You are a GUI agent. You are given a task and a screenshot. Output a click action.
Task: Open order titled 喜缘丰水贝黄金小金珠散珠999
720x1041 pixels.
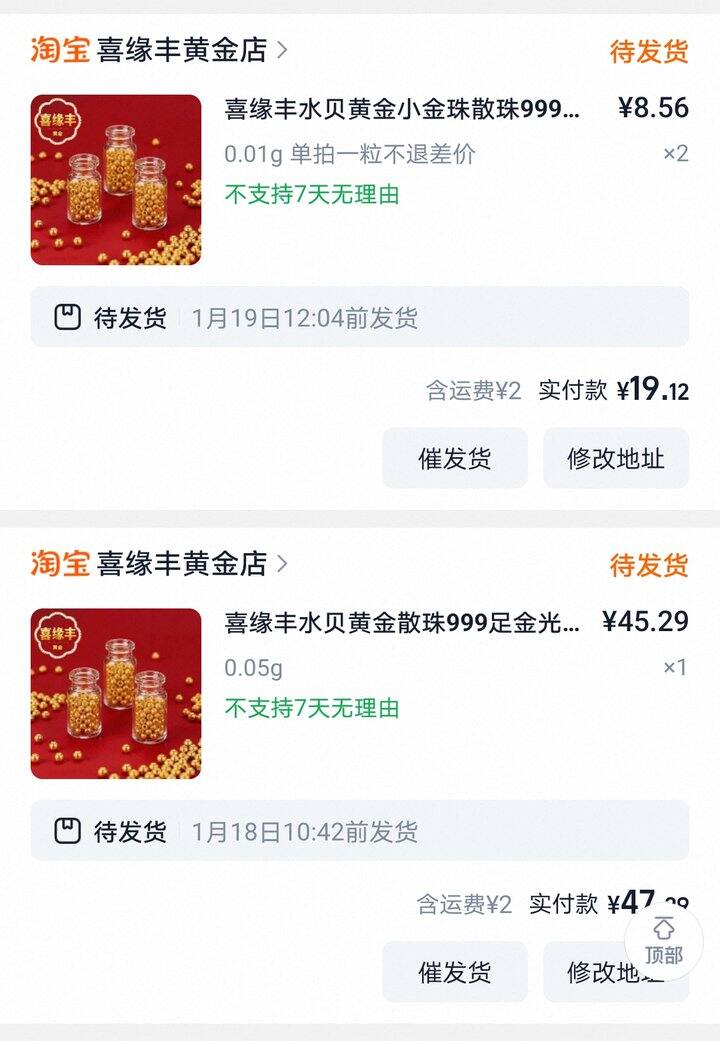(402, 108)
